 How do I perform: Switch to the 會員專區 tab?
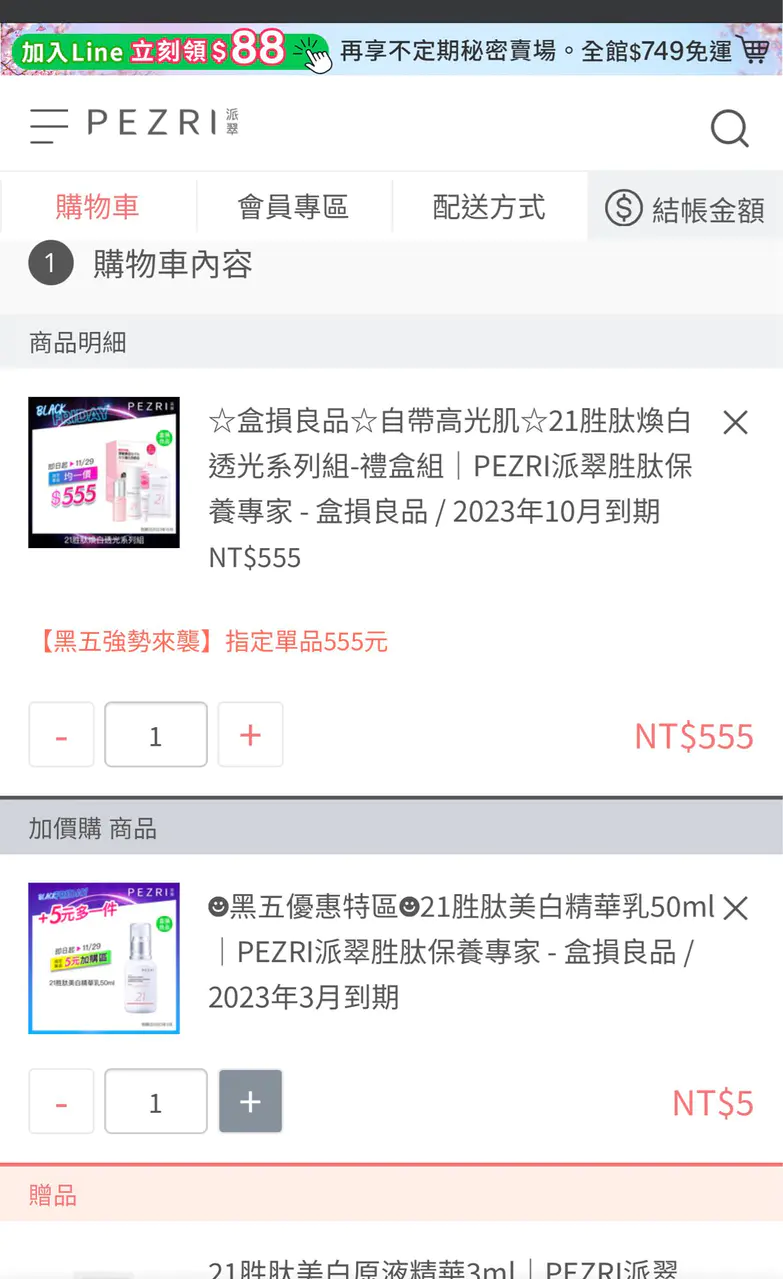pos(293,207)
